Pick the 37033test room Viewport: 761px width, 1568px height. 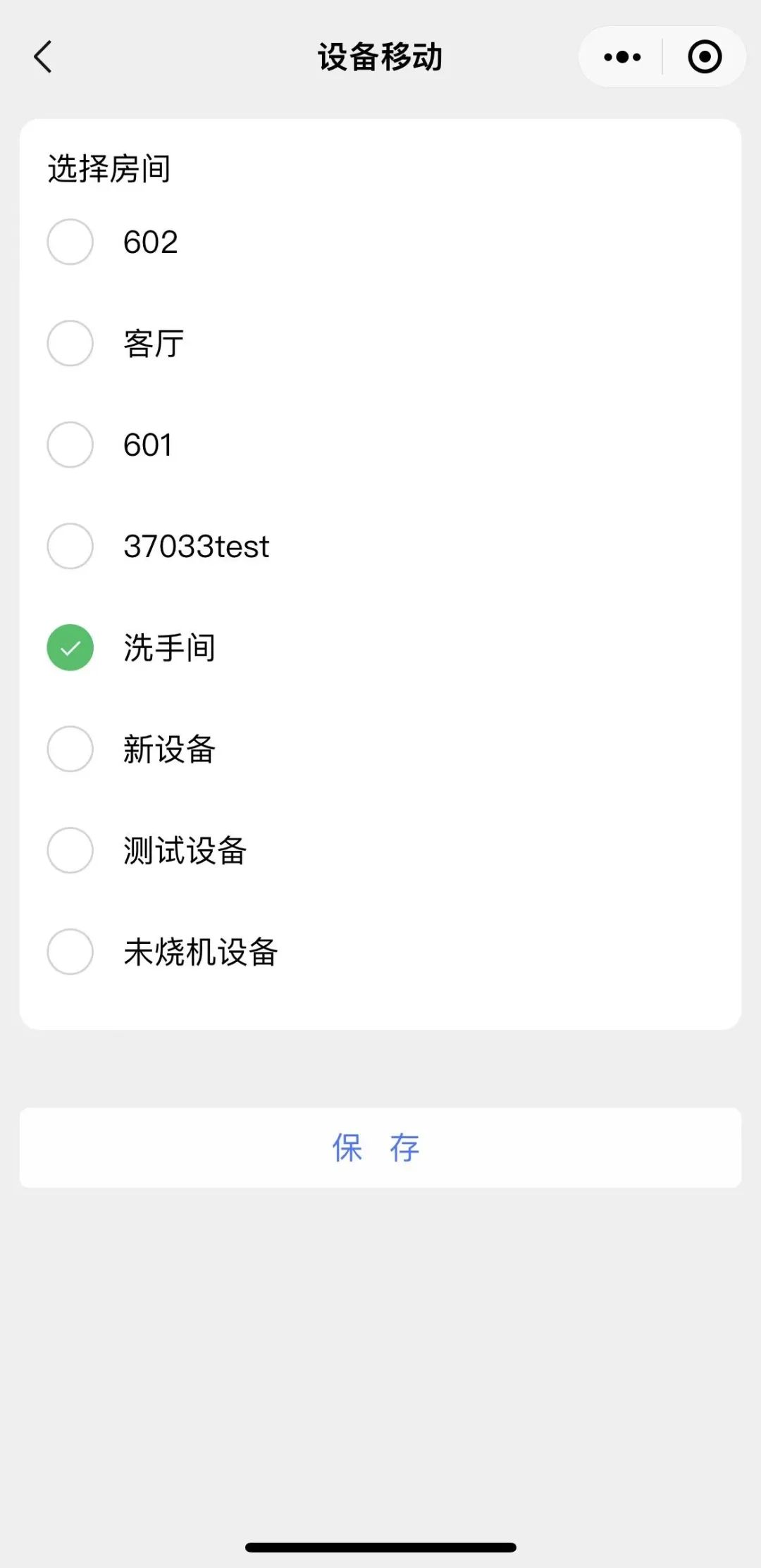70,546
